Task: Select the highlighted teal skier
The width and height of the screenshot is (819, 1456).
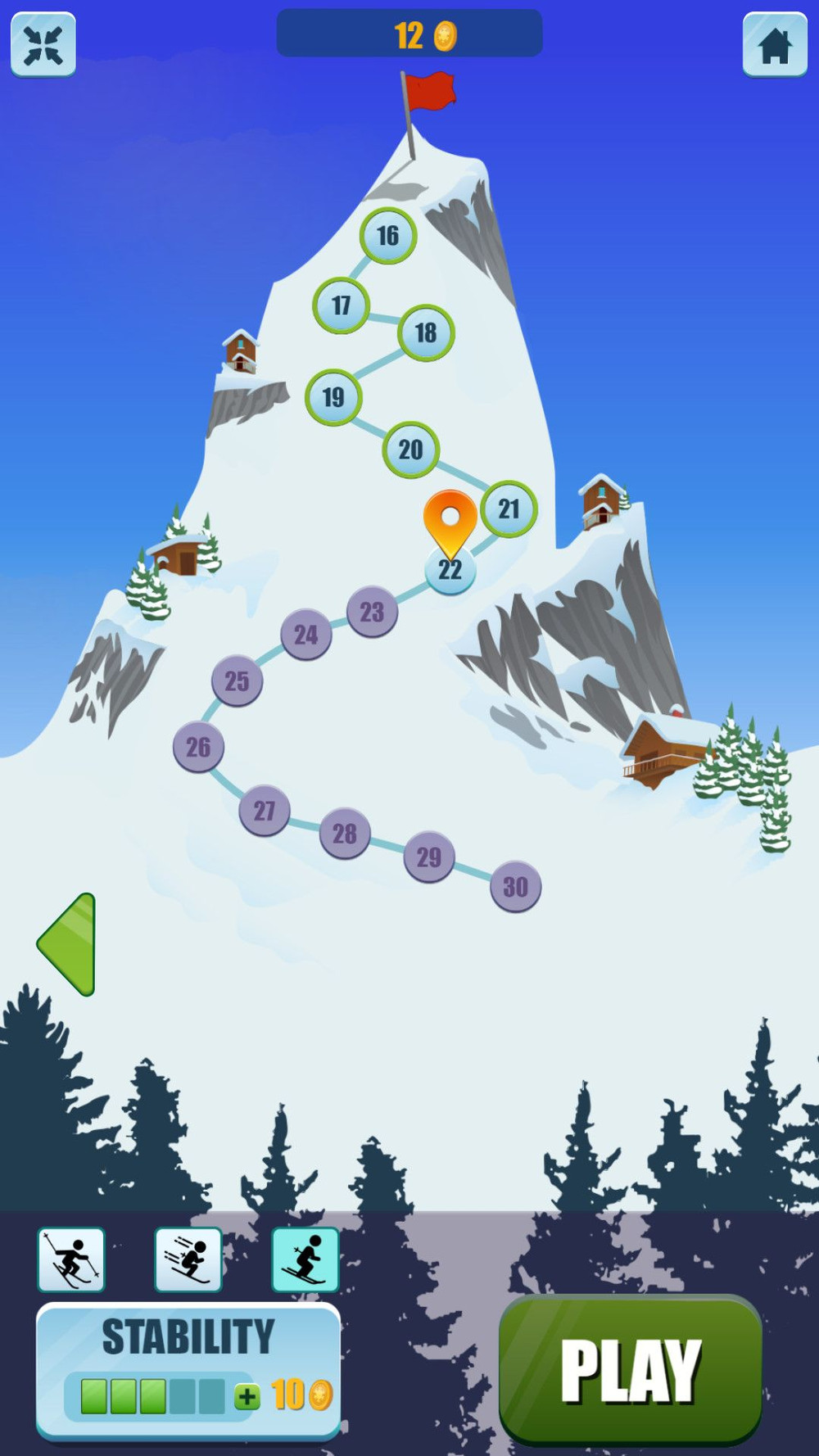Action: (x=305, y=1259)
